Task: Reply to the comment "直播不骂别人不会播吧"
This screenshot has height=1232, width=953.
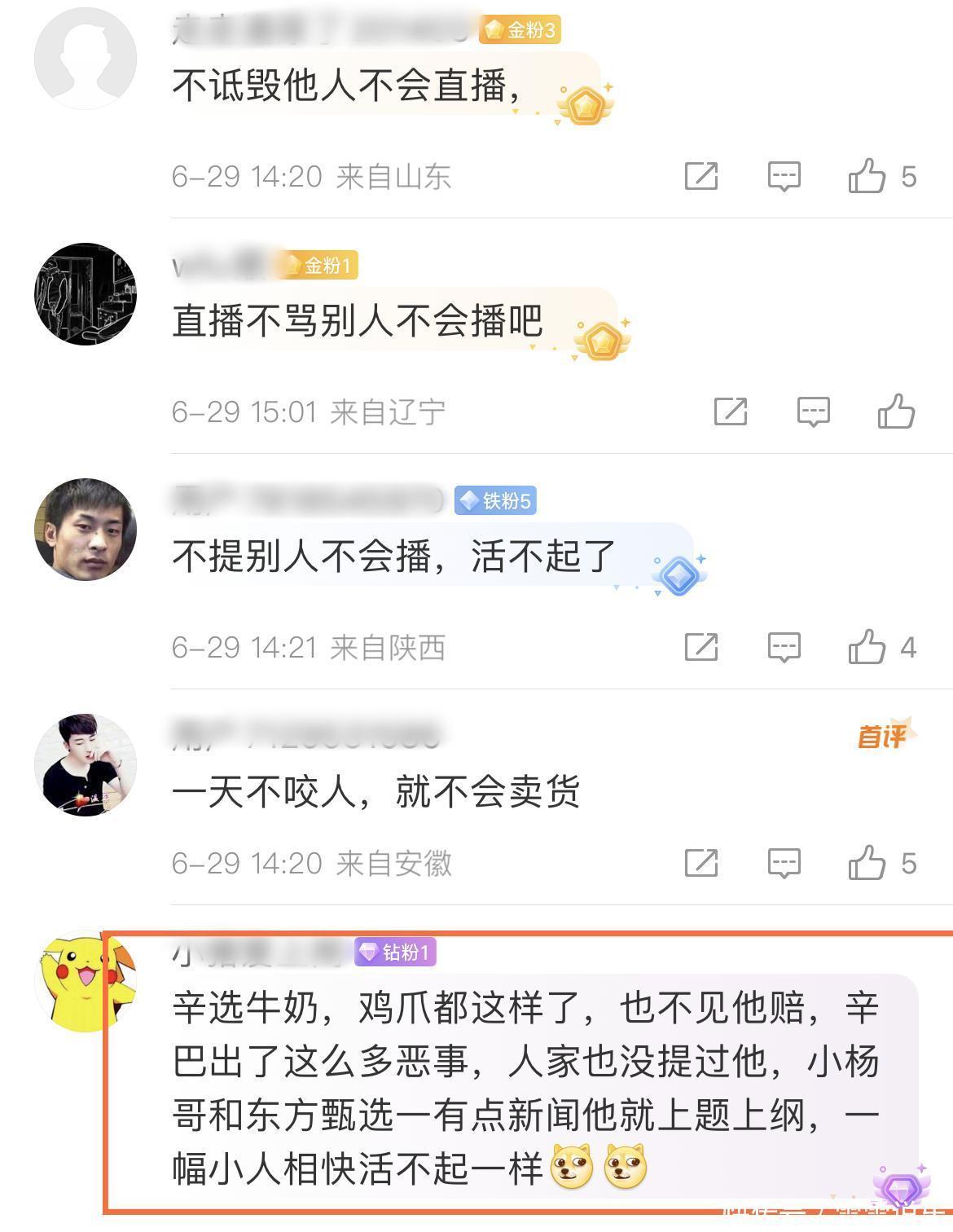Action: click(x=813, y=411)
